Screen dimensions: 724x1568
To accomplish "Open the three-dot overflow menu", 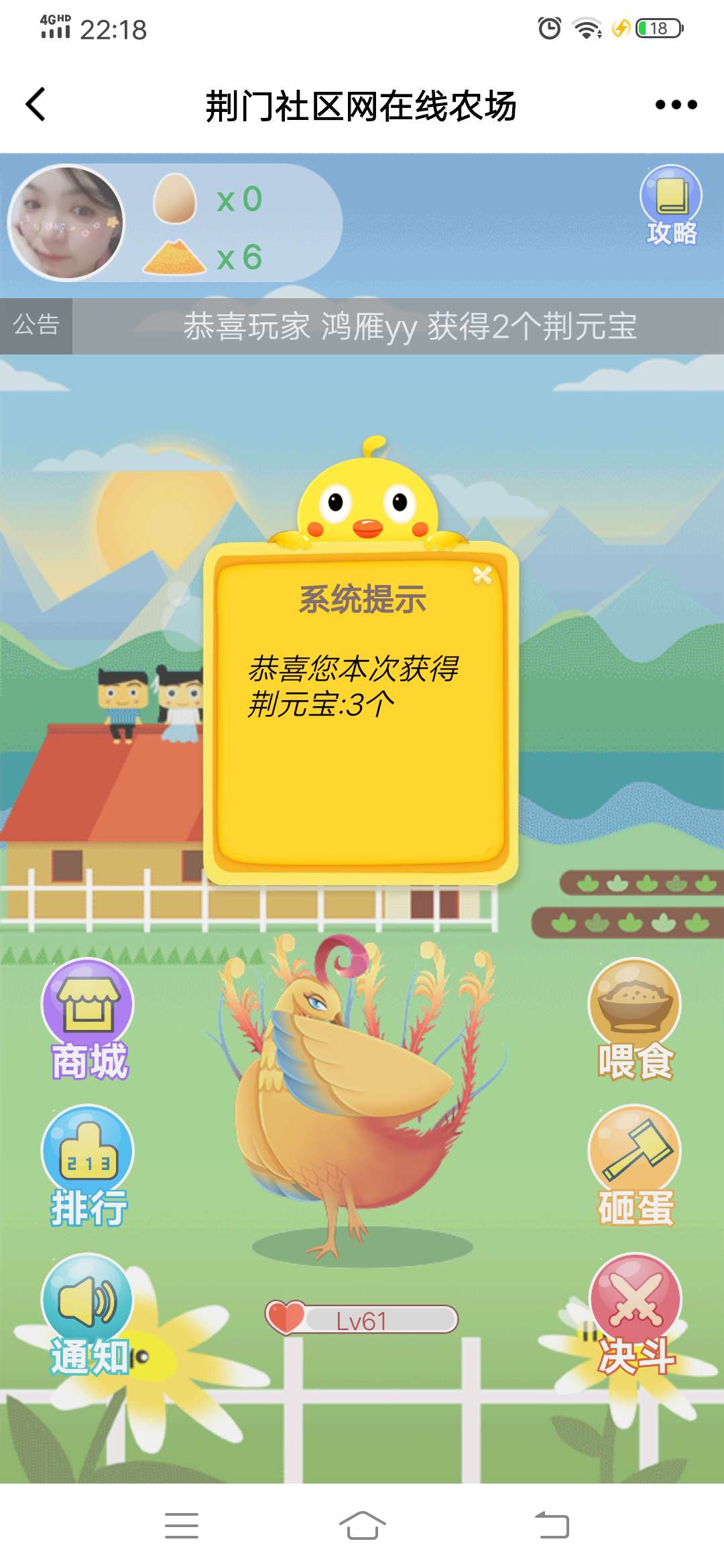I will point(676,105).
